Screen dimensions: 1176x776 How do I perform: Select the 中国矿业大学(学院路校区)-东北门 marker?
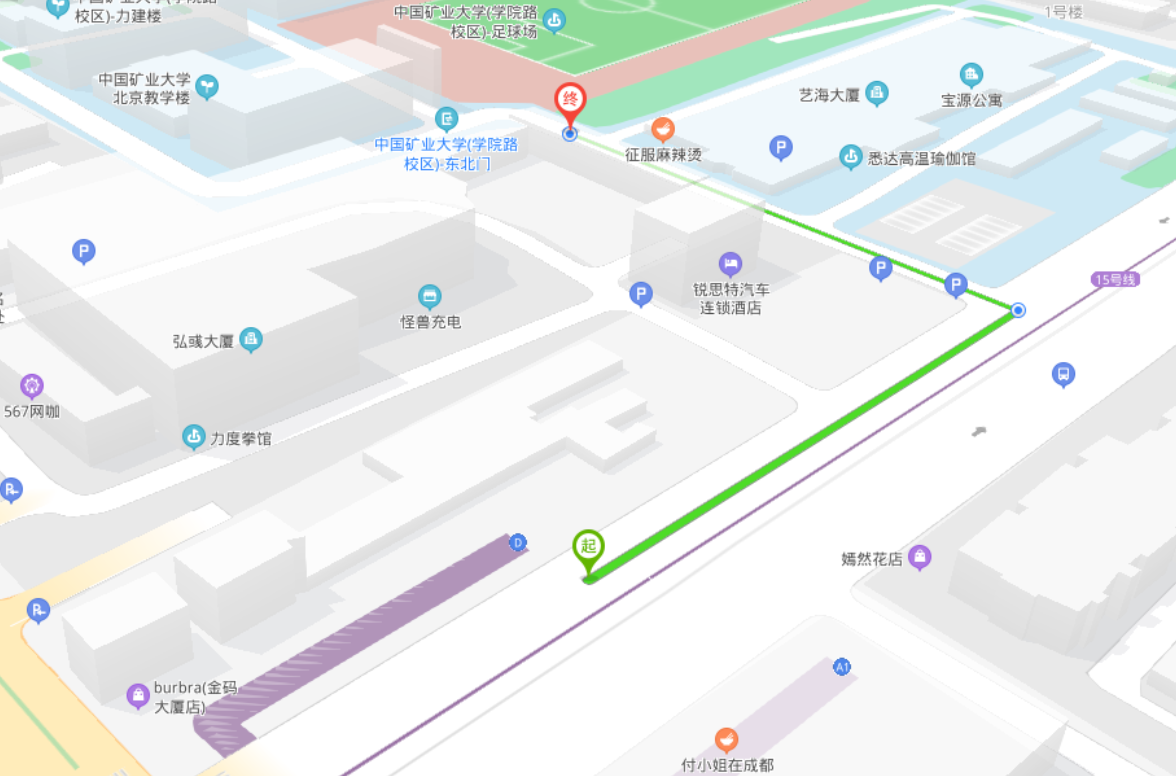click(x=447, y=118)
